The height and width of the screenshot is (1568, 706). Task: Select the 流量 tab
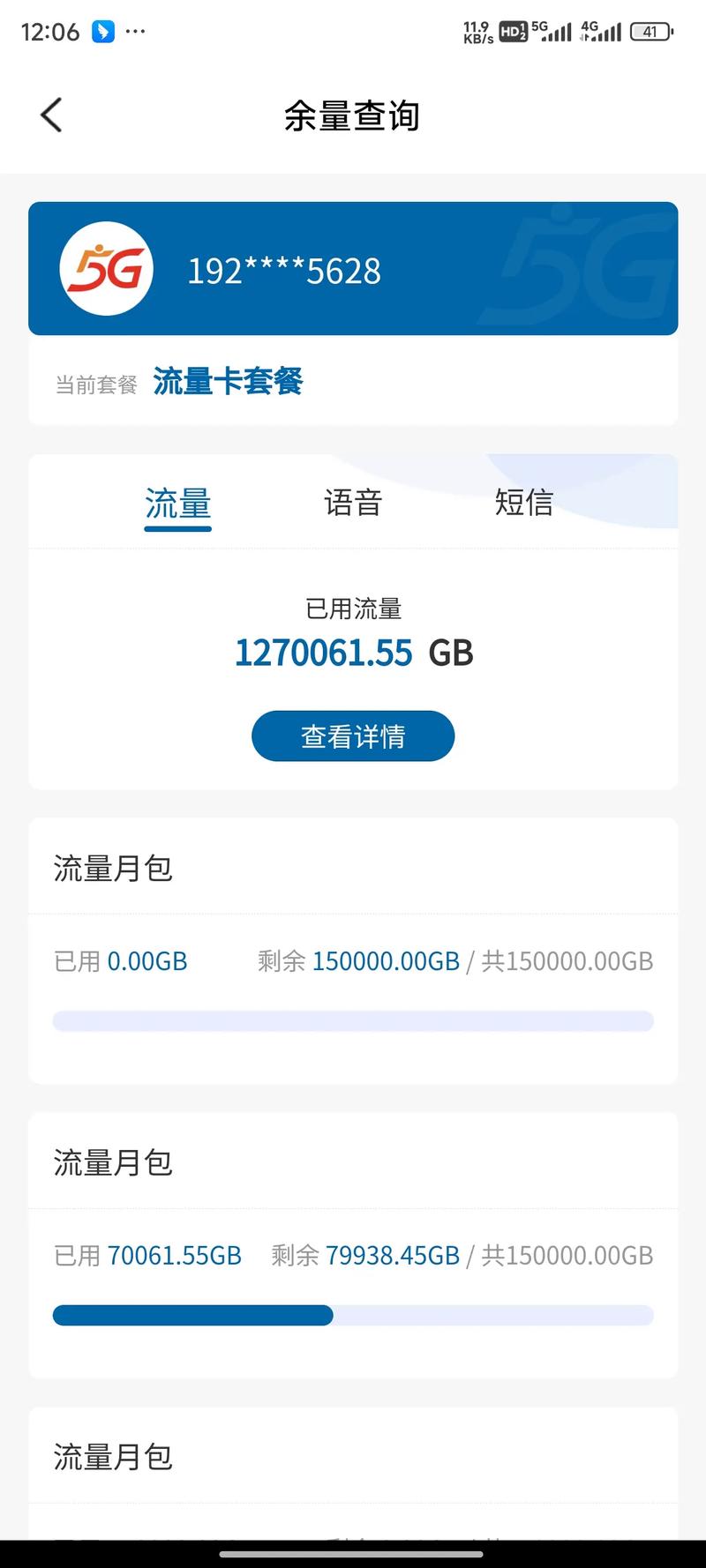tap(178, 504)
